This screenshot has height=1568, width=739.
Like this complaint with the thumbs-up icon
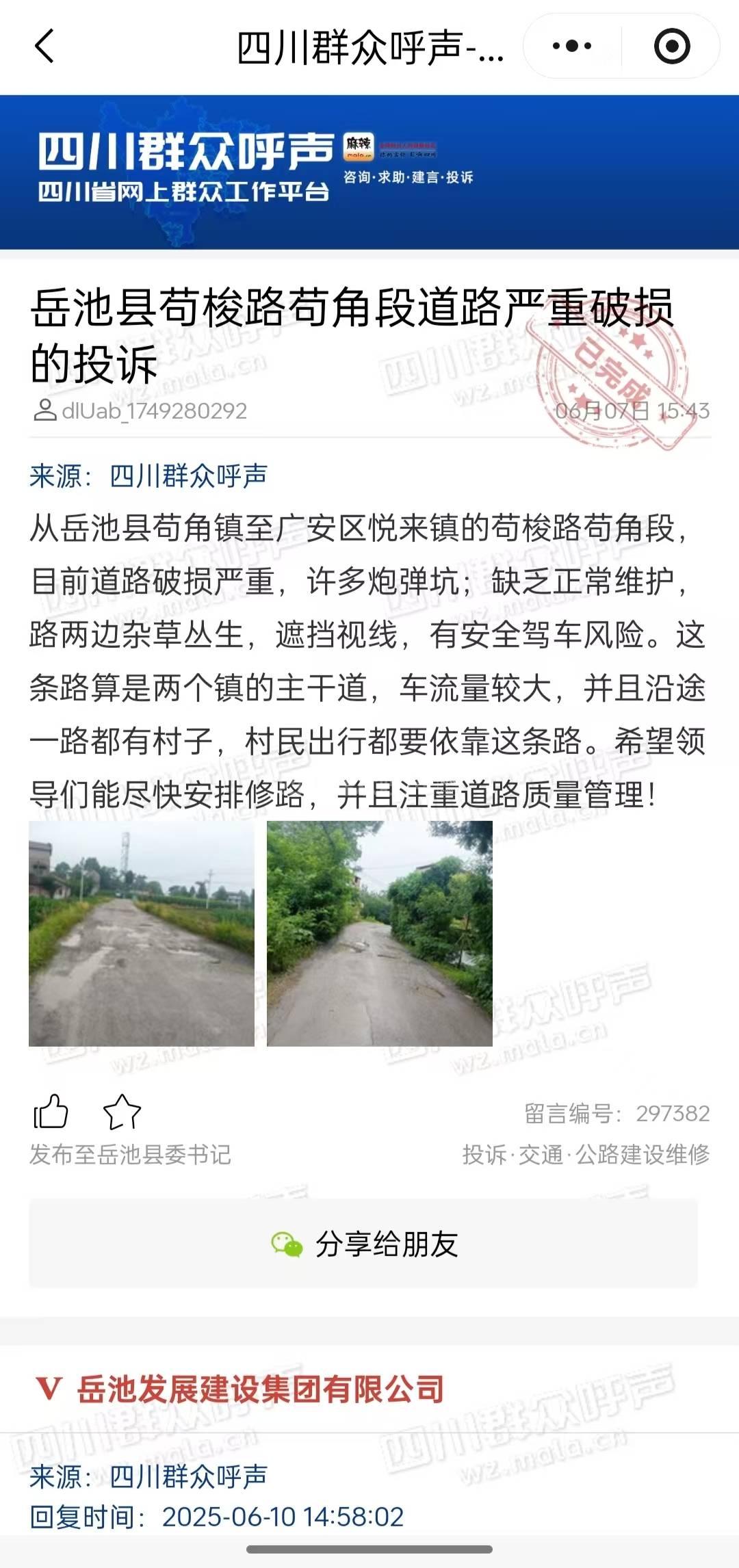(x=51, y=1112)
